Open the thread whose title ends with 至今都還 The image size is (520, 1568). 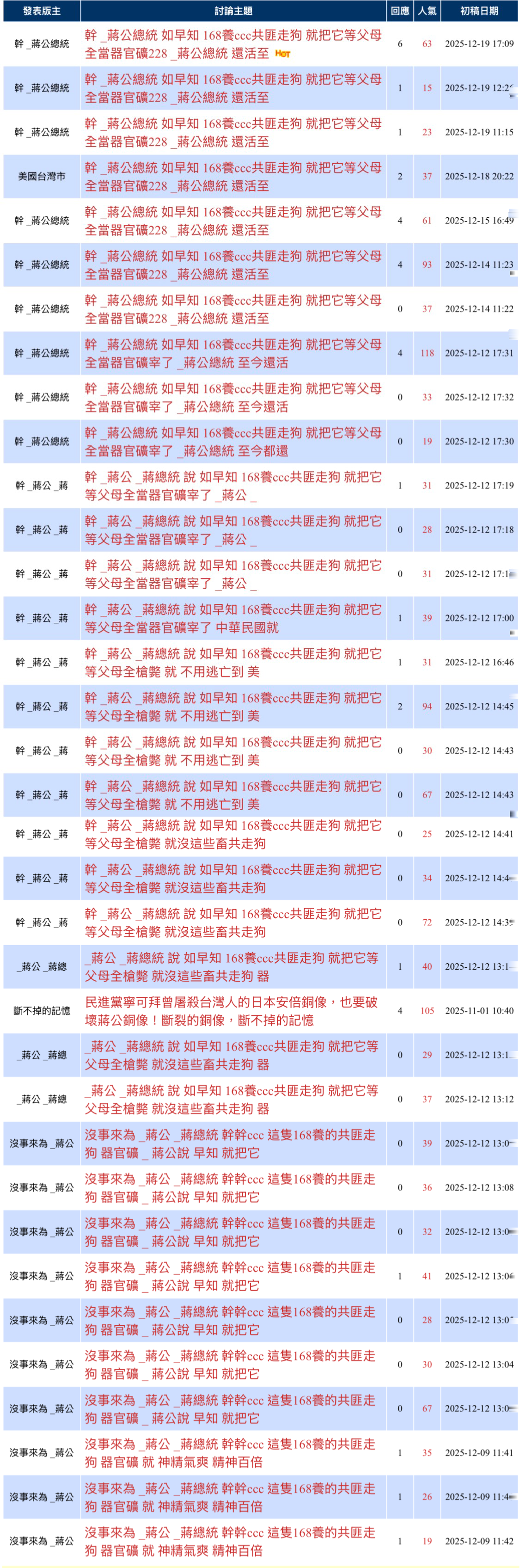tap(233, 442)
